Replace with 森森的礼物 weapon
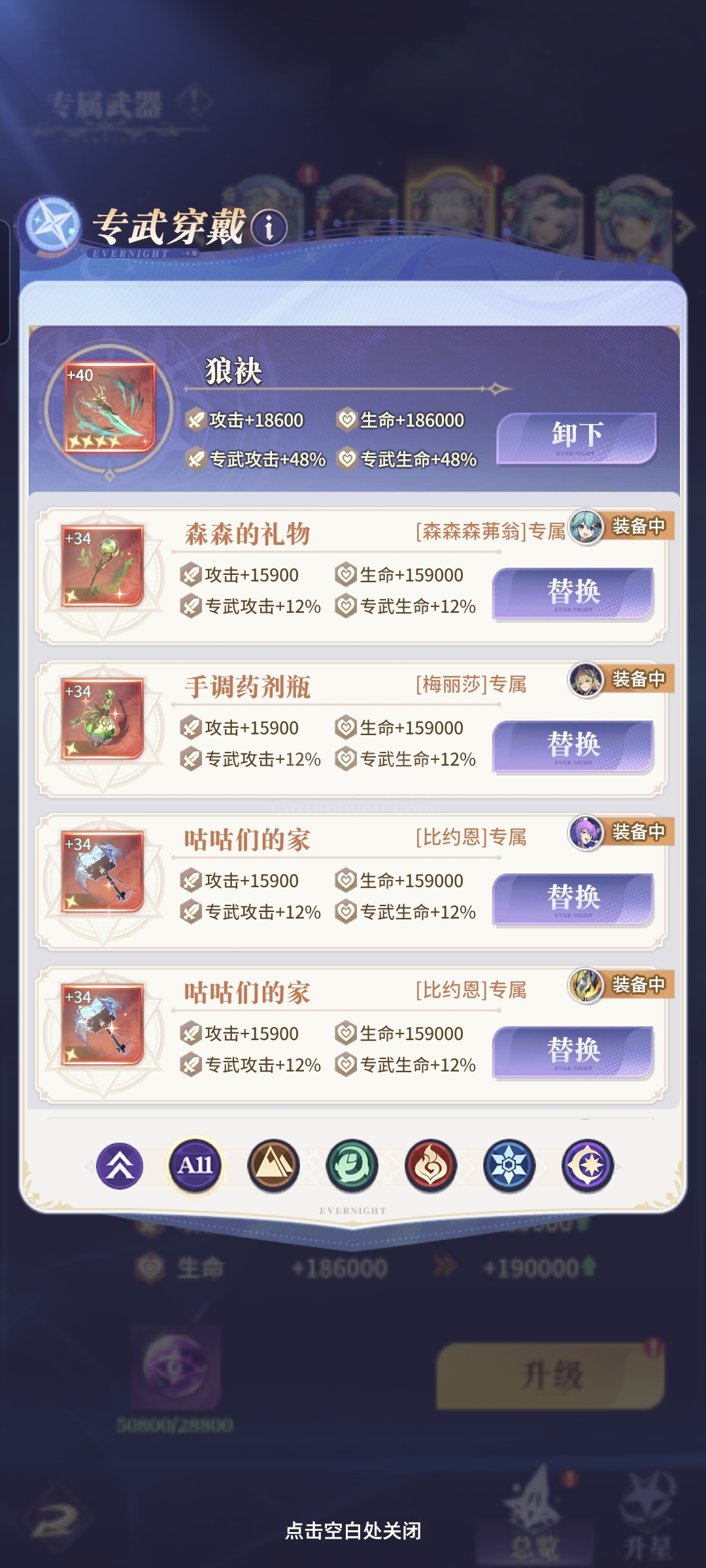 pyautogui.click(x=573, y=593)
